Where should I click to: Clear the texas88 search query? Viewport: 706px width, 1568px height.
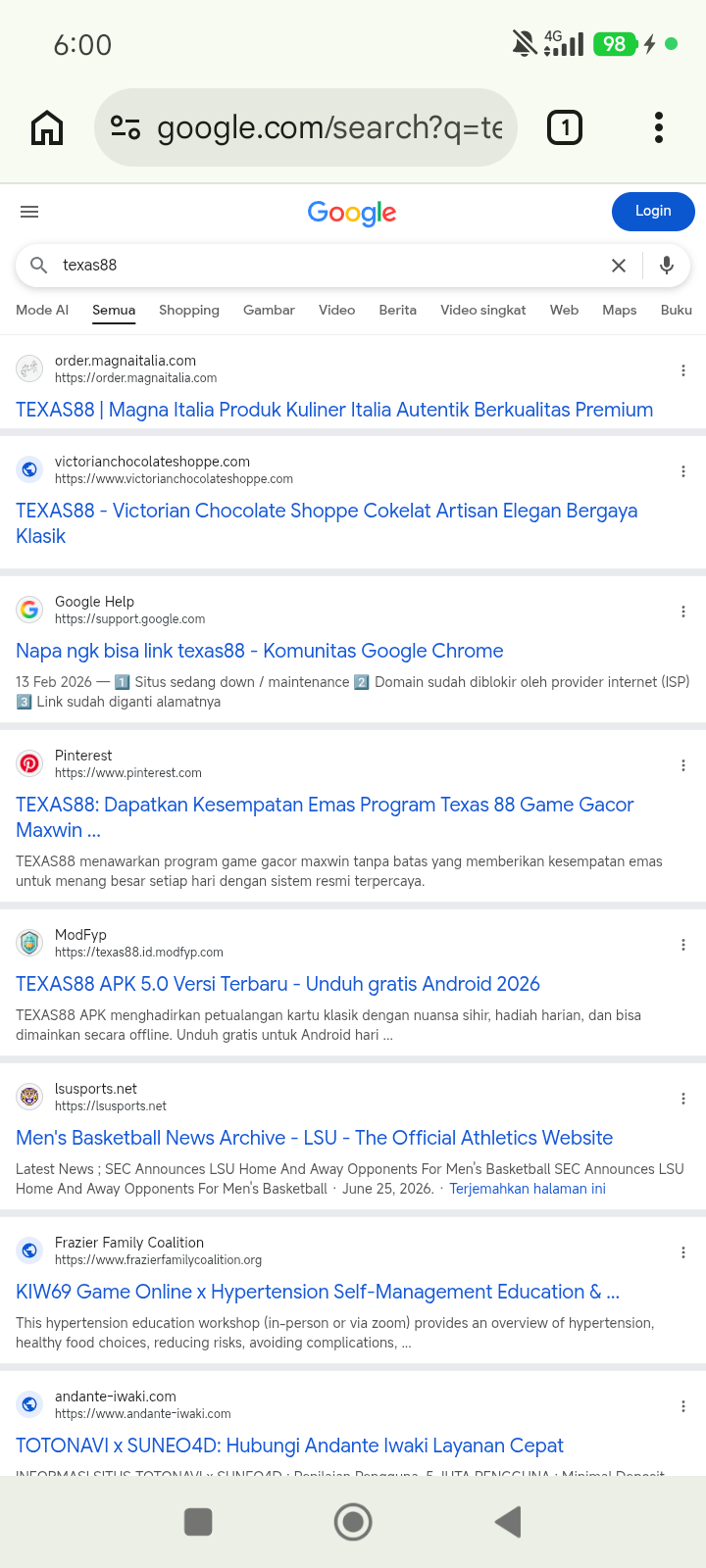click(x=619, y=266)
